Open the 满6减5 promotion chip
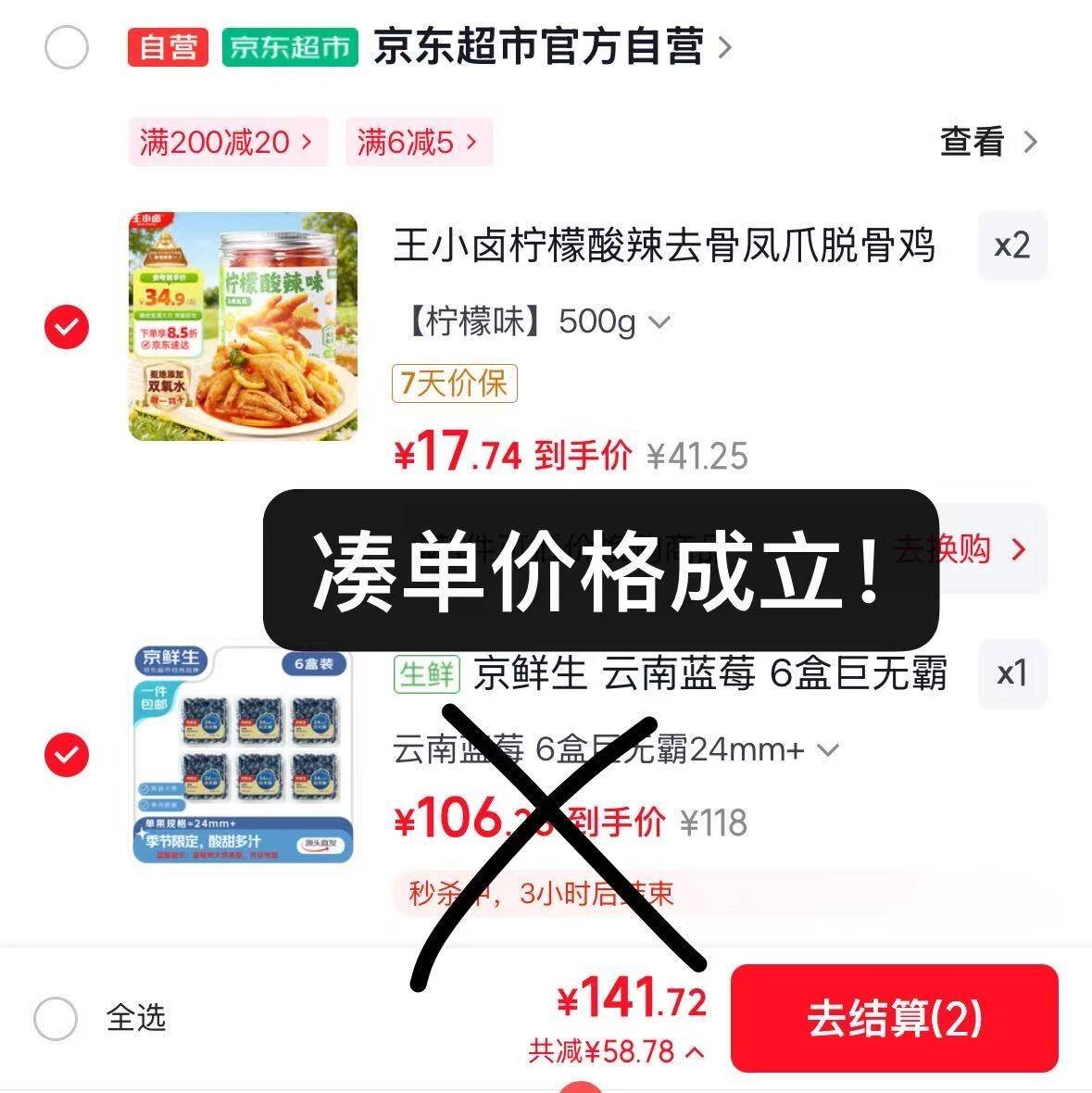1092x1093 pixels. (419, 143)
